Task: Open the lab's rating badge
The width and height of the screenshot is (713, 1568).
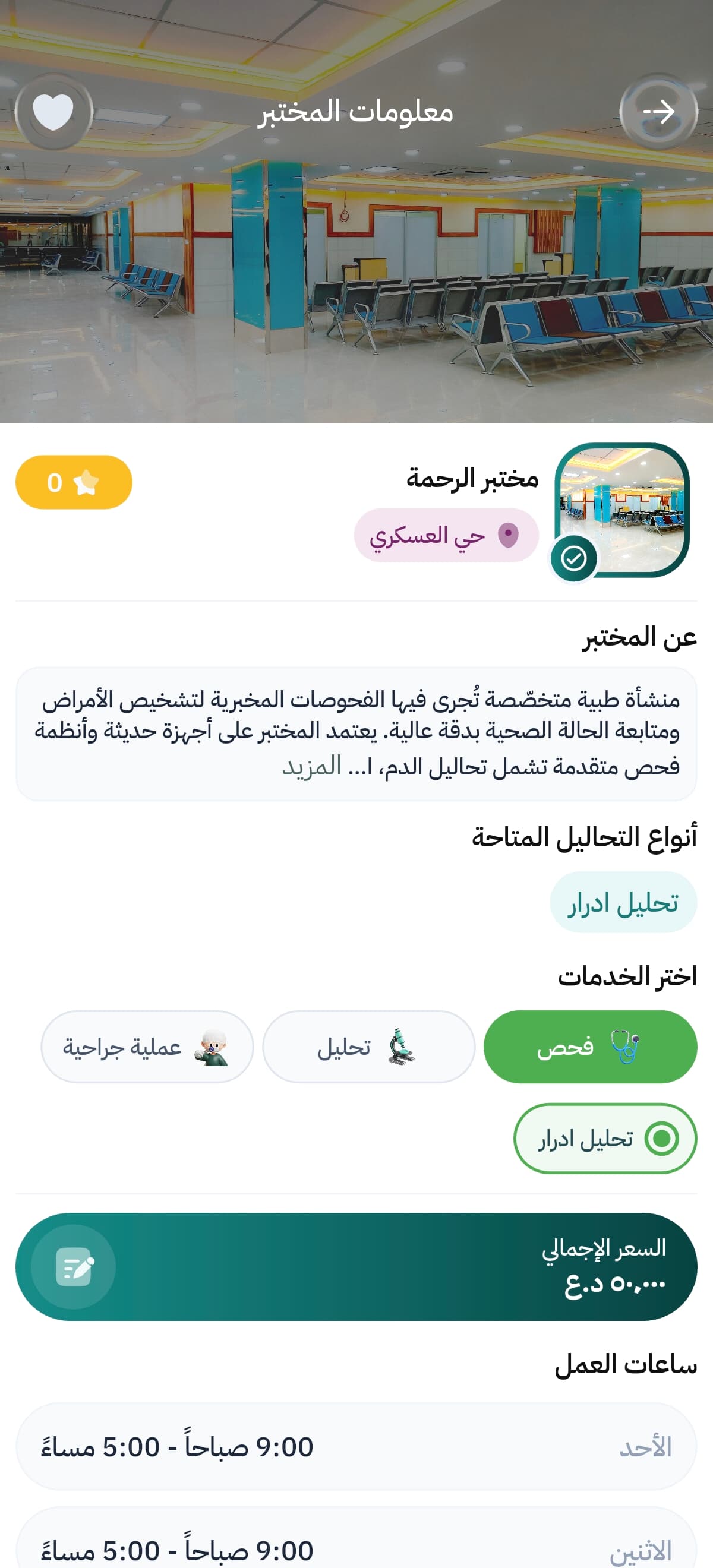Action: tap(74, 482)
